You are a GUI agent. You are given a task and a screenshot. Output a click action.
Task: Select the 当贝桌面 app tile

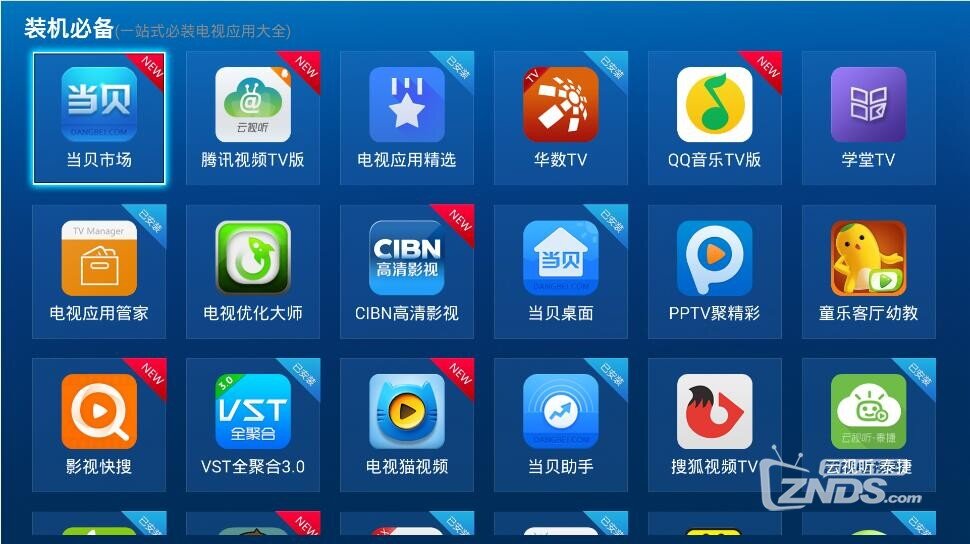pyautogui.click(x=561, y=271)
